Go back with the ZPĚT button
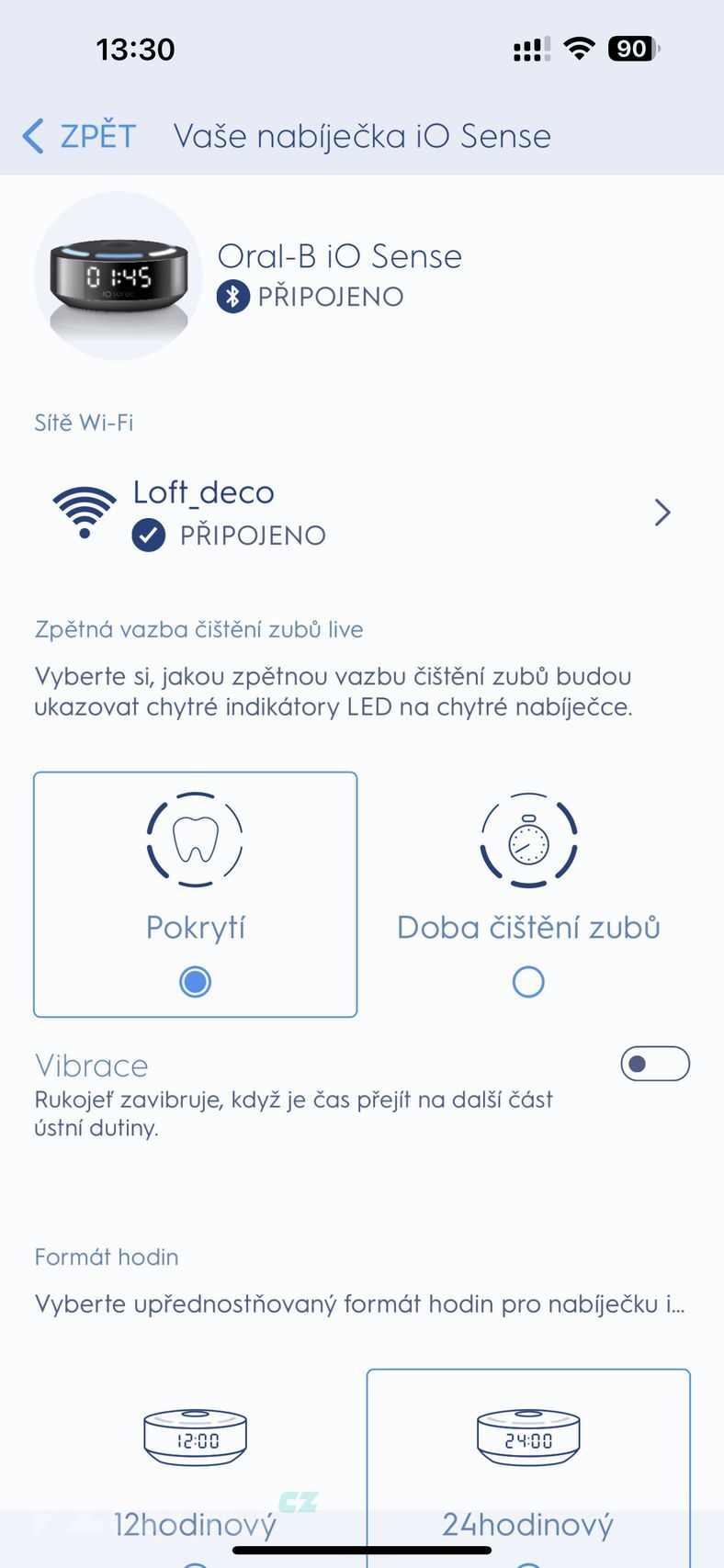This screenshot has width=724, height=1568. tap(80, 136)
